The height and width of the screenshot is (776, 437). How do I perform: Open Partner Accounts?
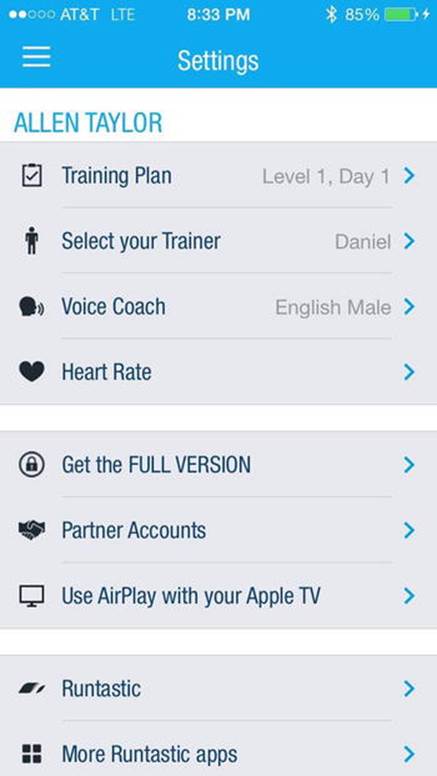click(218, 530)
